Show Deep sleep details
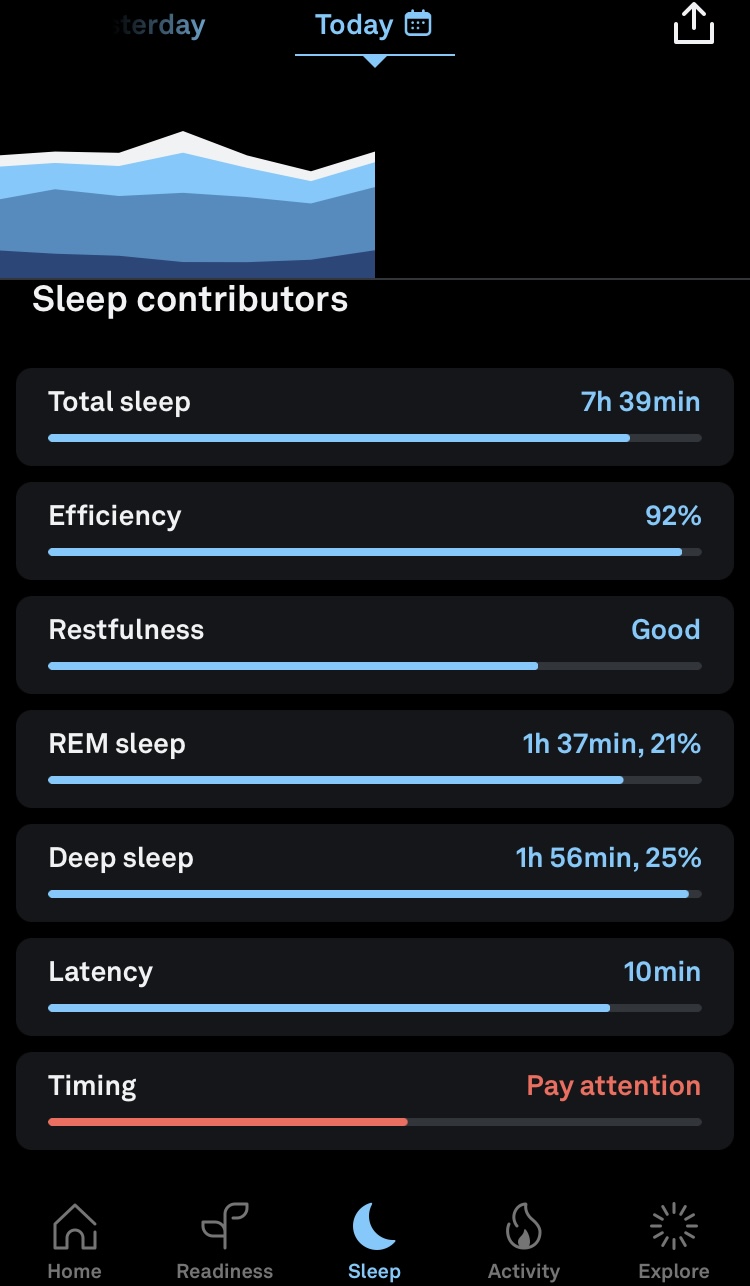The image size is (750, 1286). [x=375, y=873]
